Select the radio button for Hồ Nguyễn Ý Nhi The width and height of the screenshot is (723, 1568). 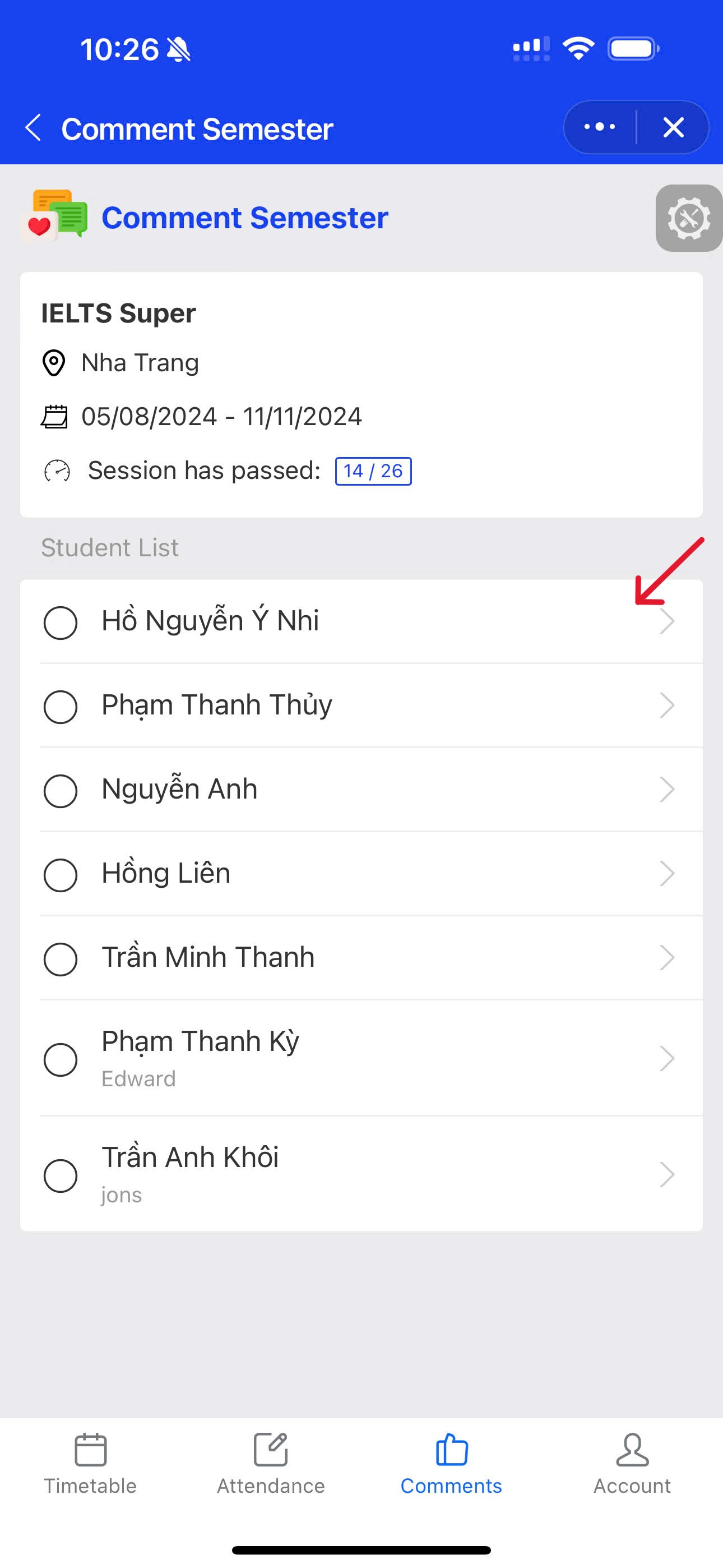[x=61, y=622]
